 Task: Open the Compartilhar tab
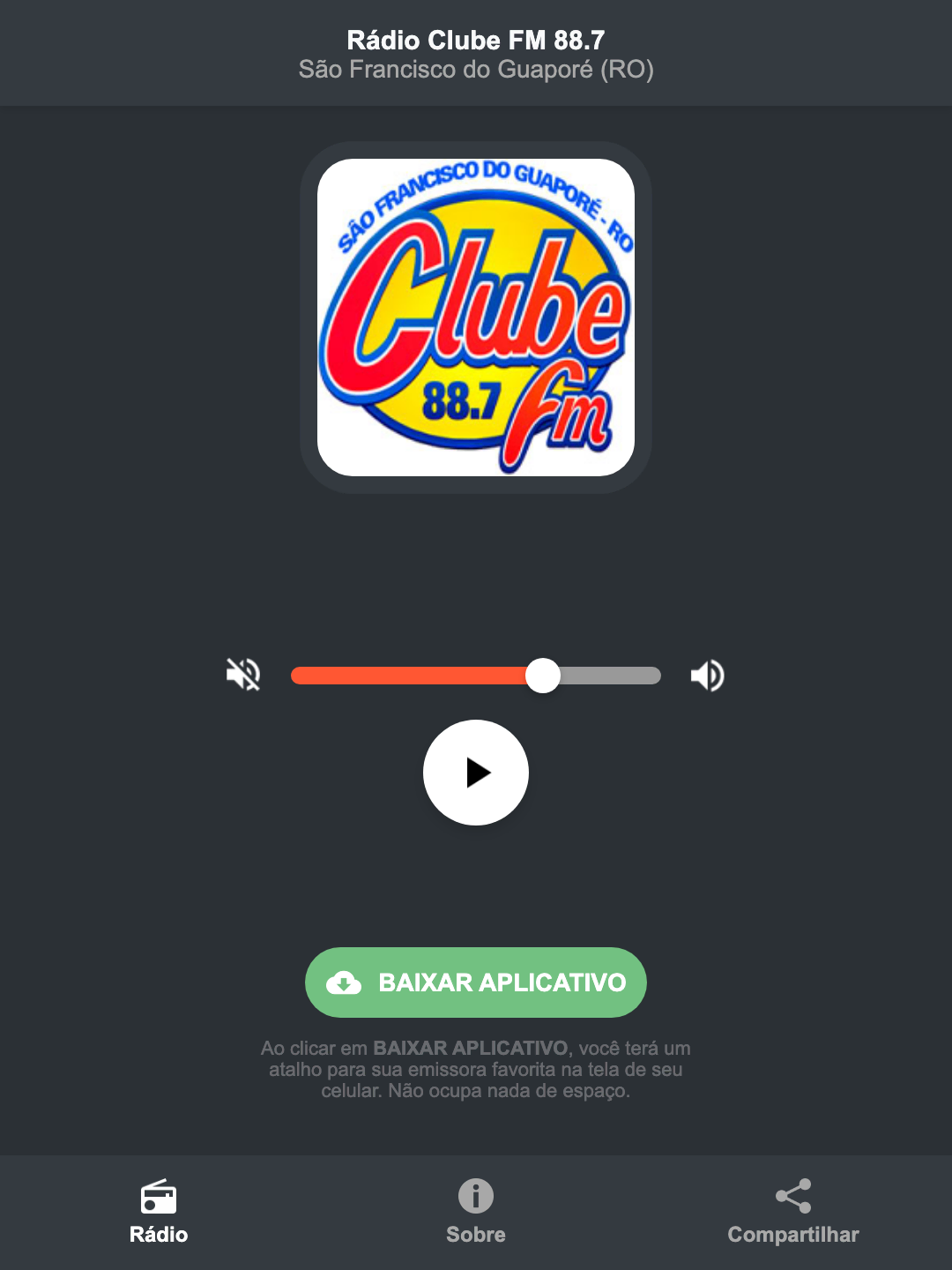click(x=792, y=1235)
